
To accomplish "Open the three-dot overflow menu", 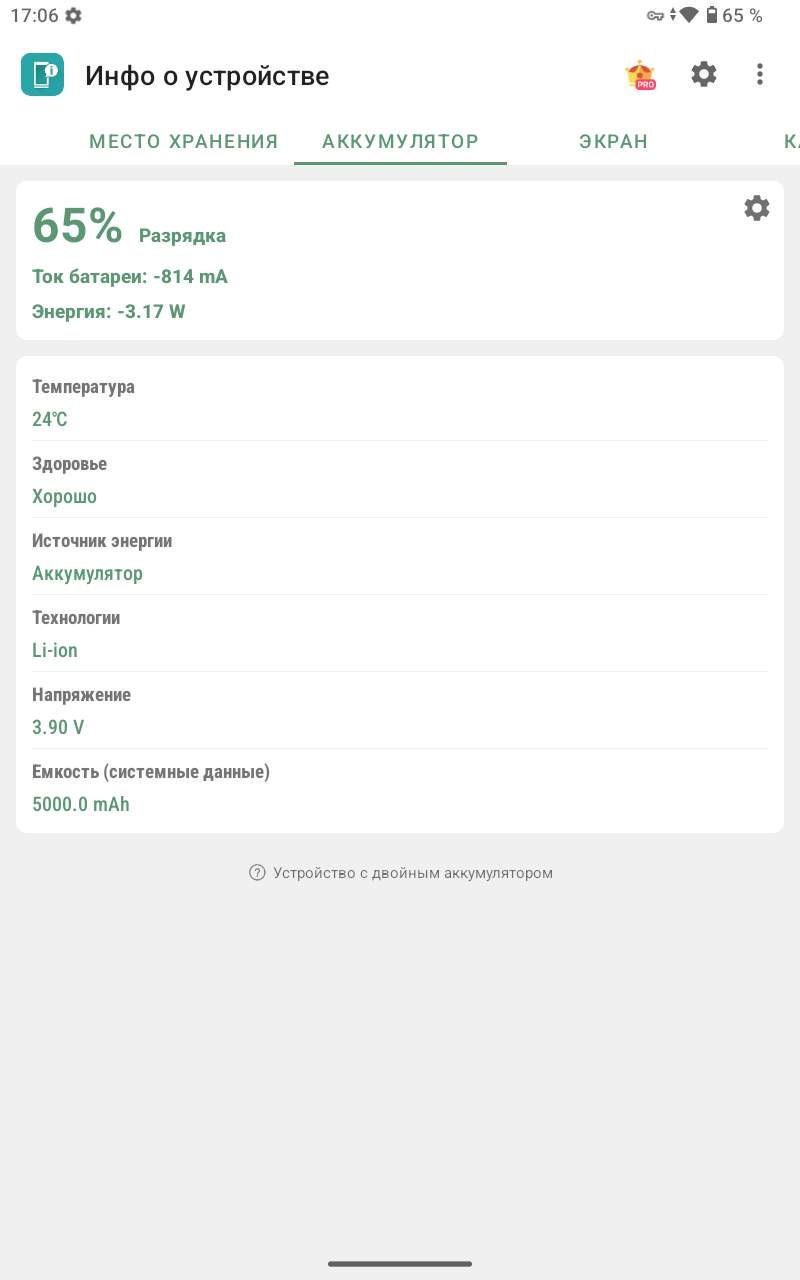I will 760,74.
